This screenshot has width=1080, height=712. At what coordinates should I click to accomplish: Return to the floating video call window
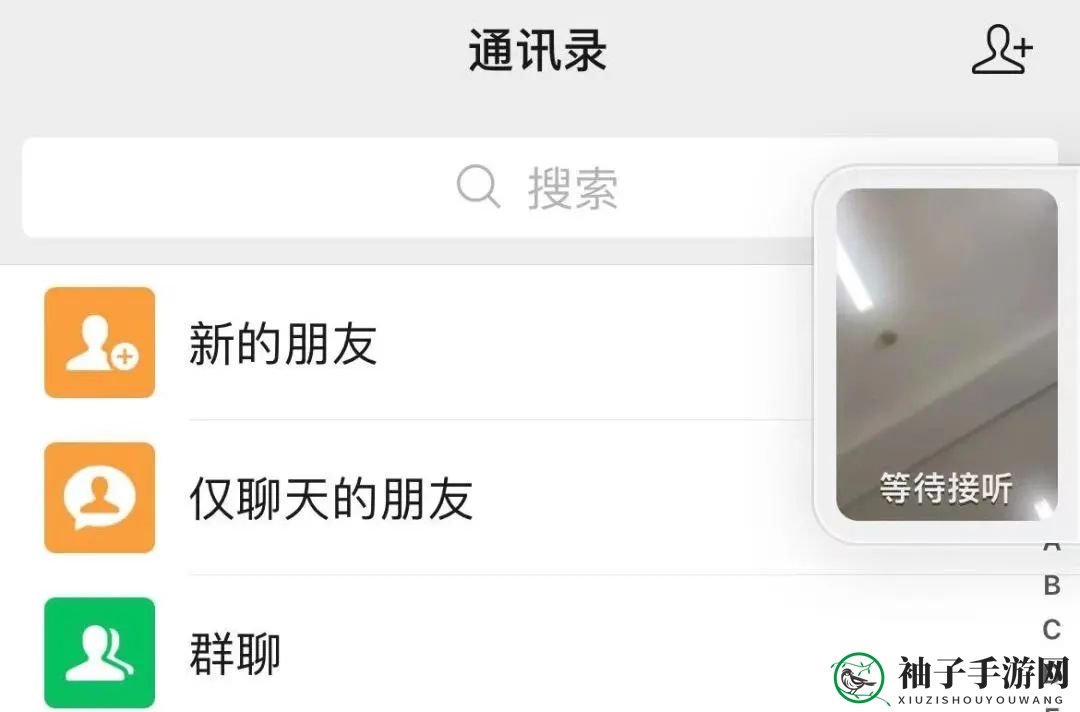tap(946, 355)
